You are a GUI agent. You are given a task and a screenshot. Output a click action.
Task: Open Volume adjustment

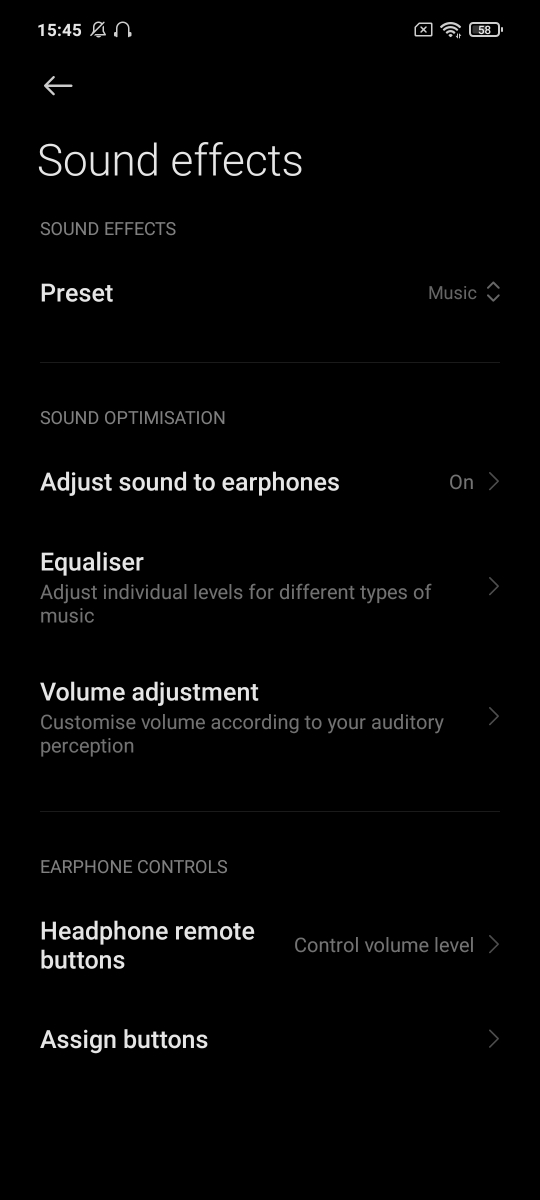pyautogui.click(x=270, y=717)
